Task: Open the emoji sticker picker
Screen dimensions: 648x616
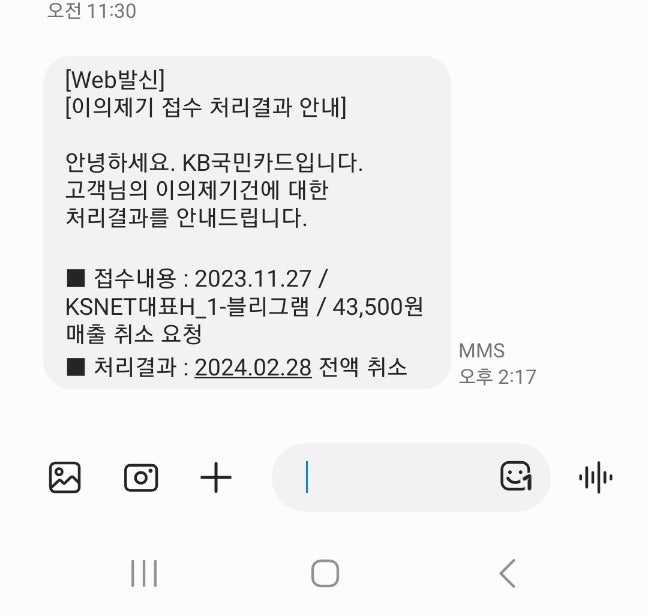Action: click(516, 477)
